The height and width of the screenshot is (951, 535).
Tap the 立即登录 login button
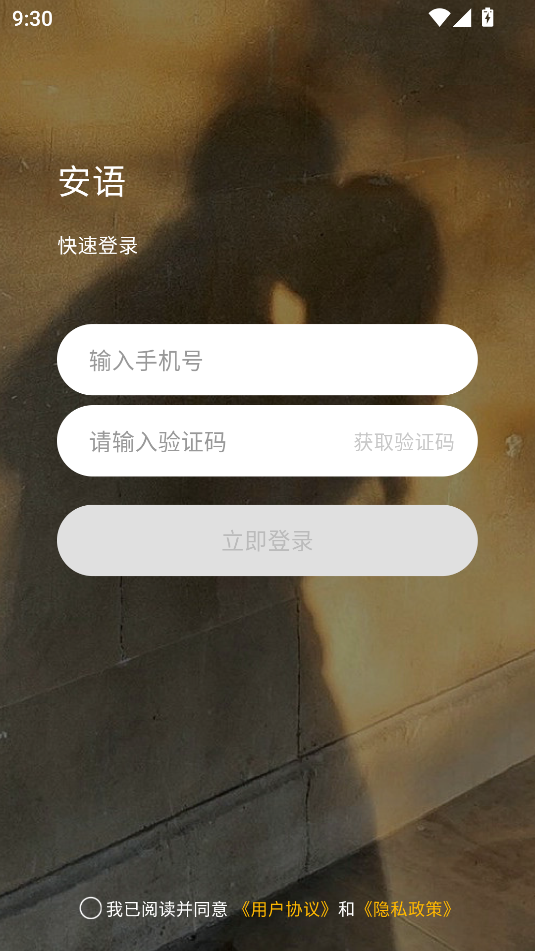[267, 540]
